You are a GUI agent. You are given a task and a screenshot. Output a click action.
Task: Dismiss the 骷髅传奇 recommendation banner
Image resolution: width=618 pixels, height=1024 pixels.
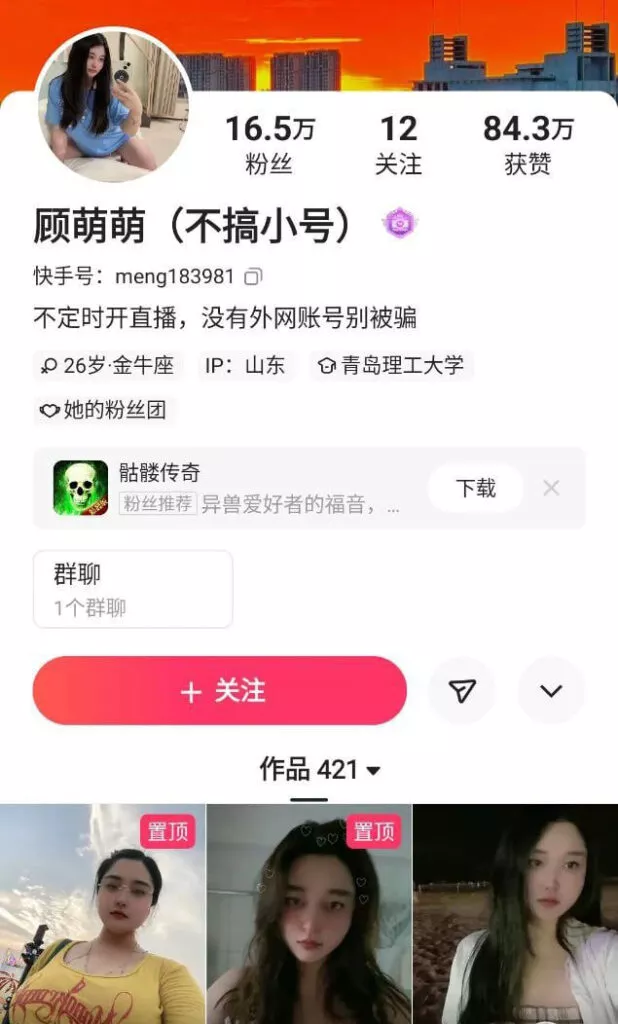coord(551,488)
